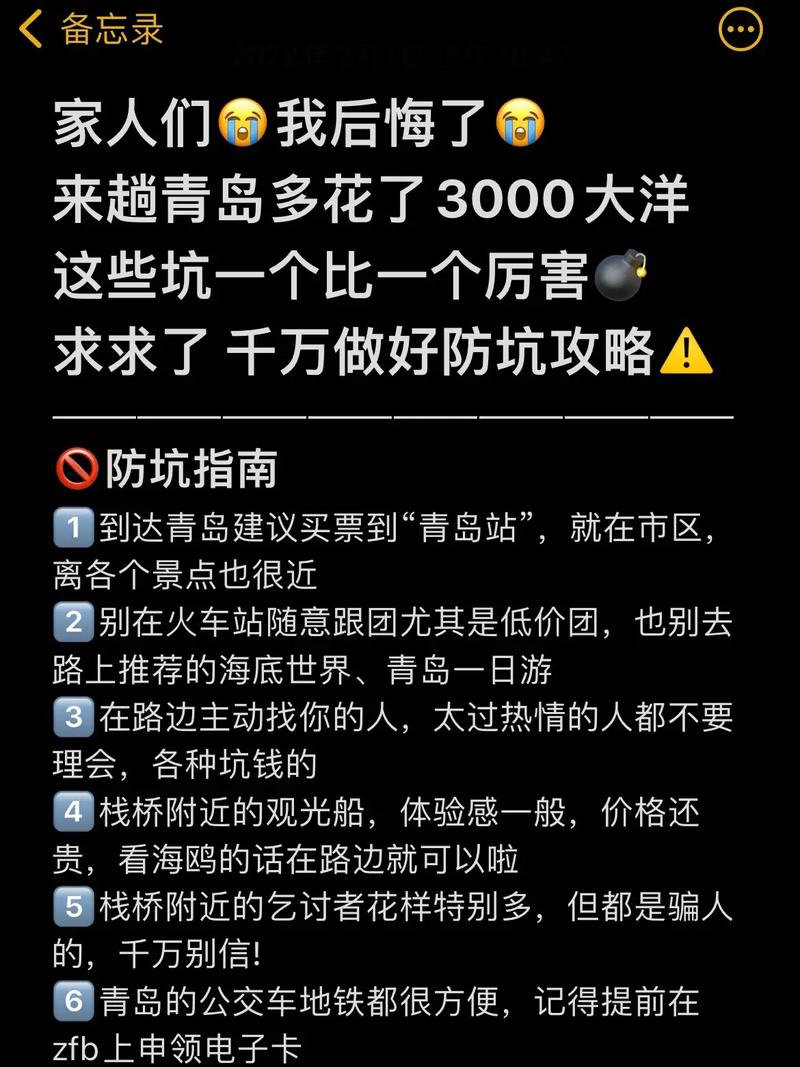
Task: Open the more options ellipsis menu
Action: point(739,29)
